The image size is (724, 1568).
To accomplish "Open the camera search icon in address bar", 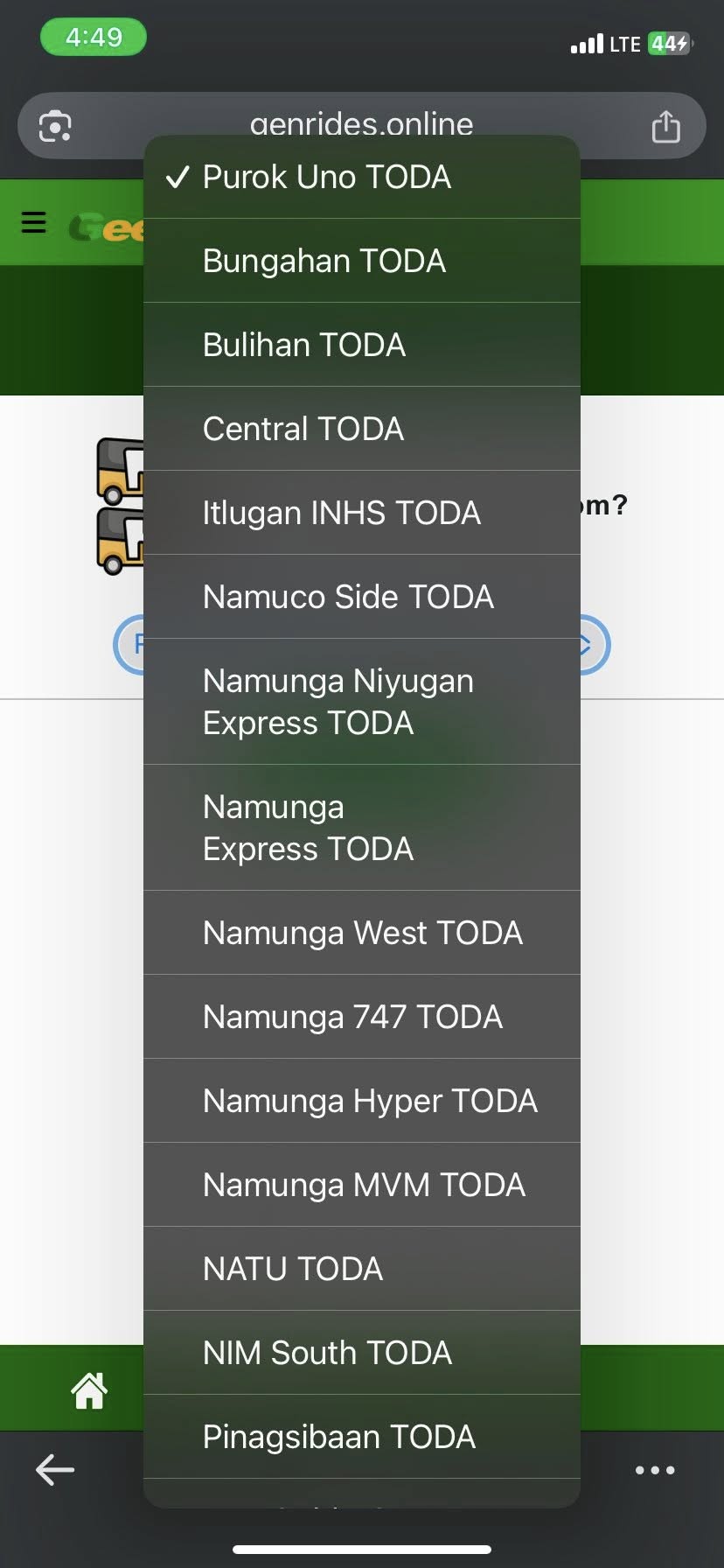I will [x=55, y=127].
